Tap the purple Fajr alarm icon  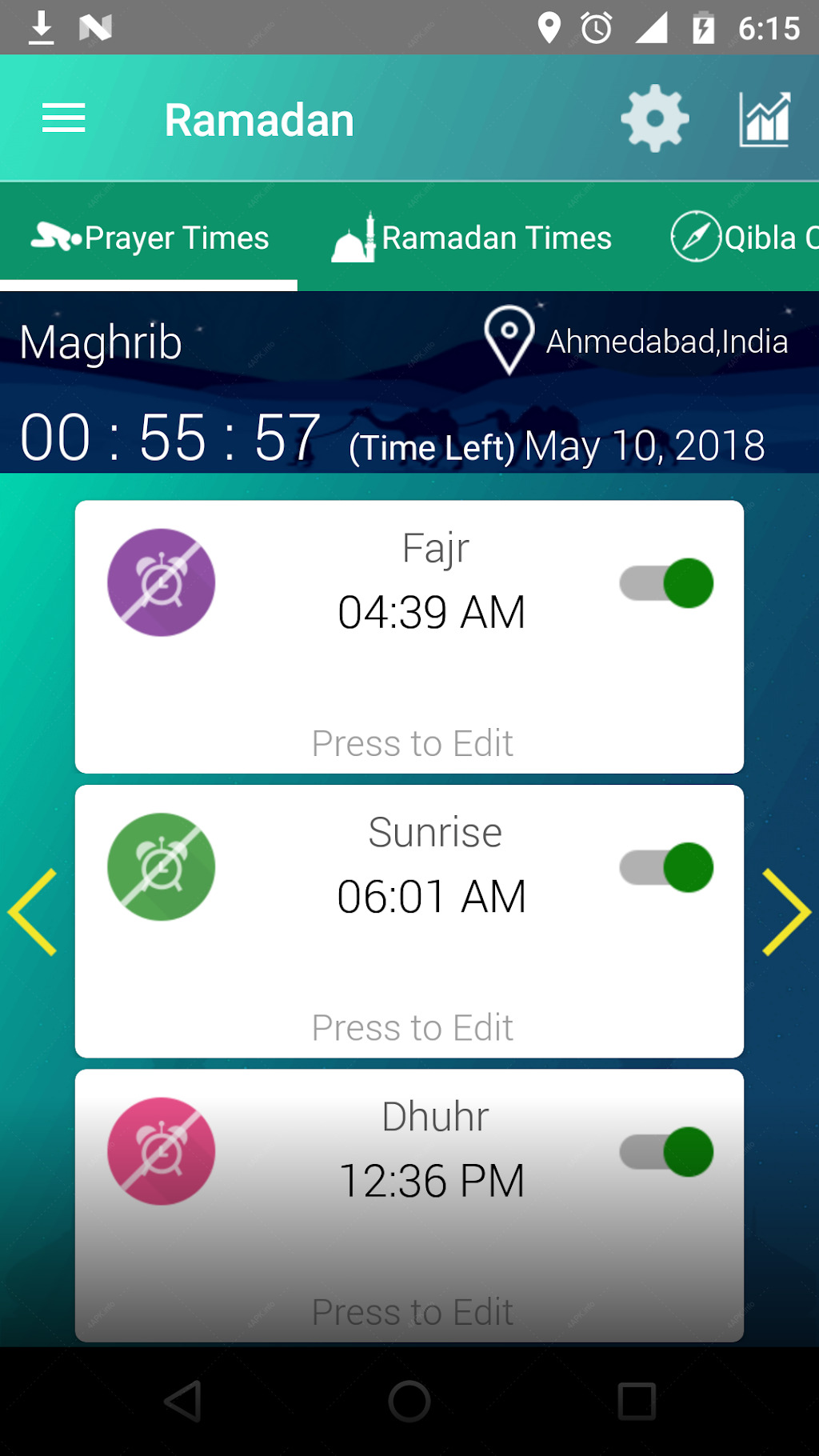[162, 582]
